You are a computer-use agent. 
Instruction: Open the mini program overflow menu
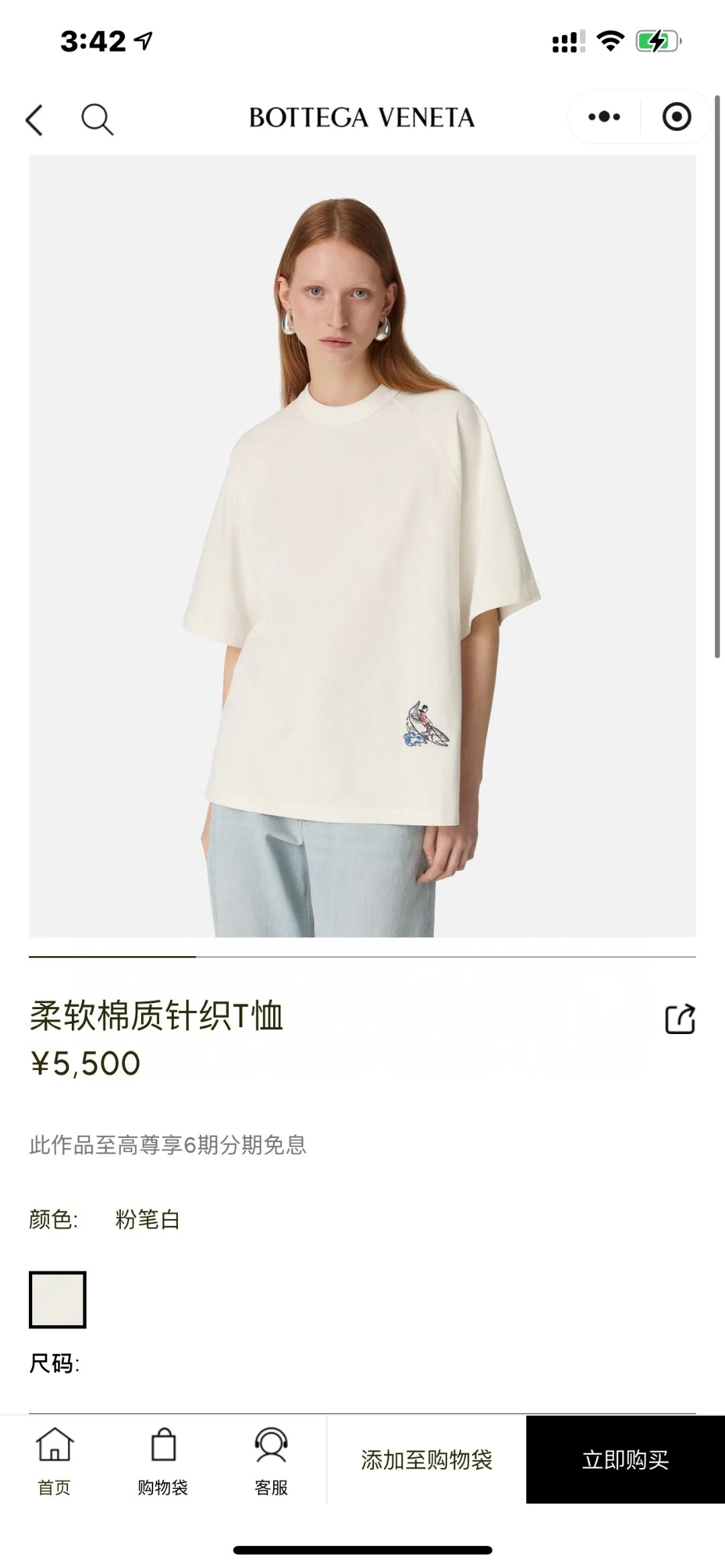point(604,117)
